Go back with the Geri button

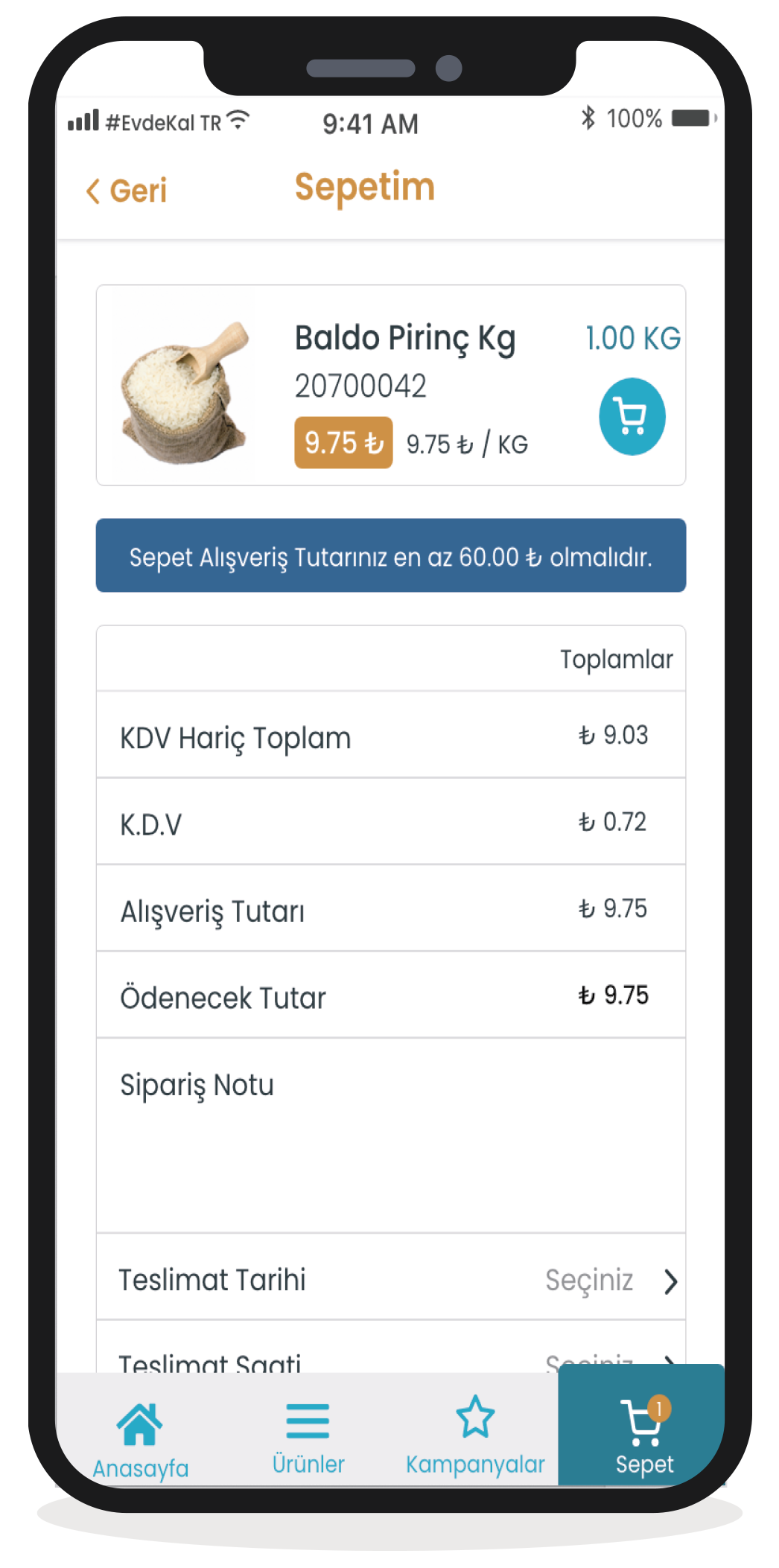(x=127, y=191)
